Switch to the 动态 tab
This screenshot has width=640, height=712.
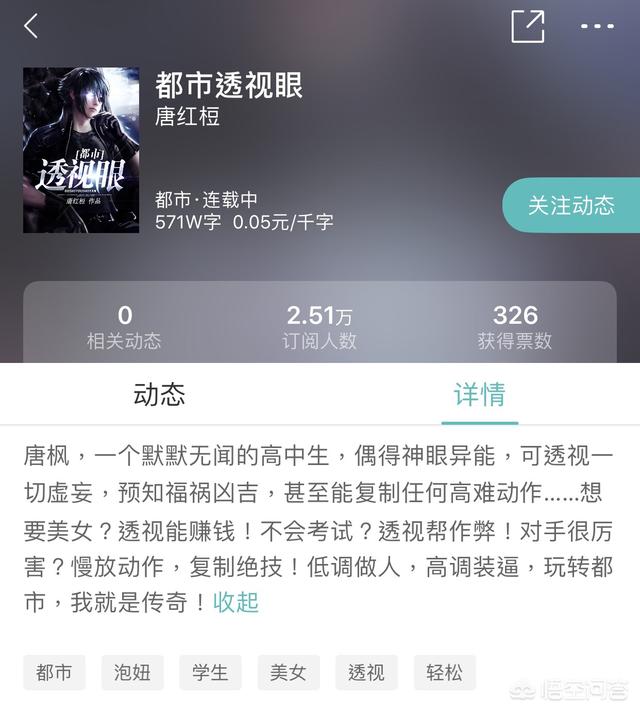click(x=159, y=394)
